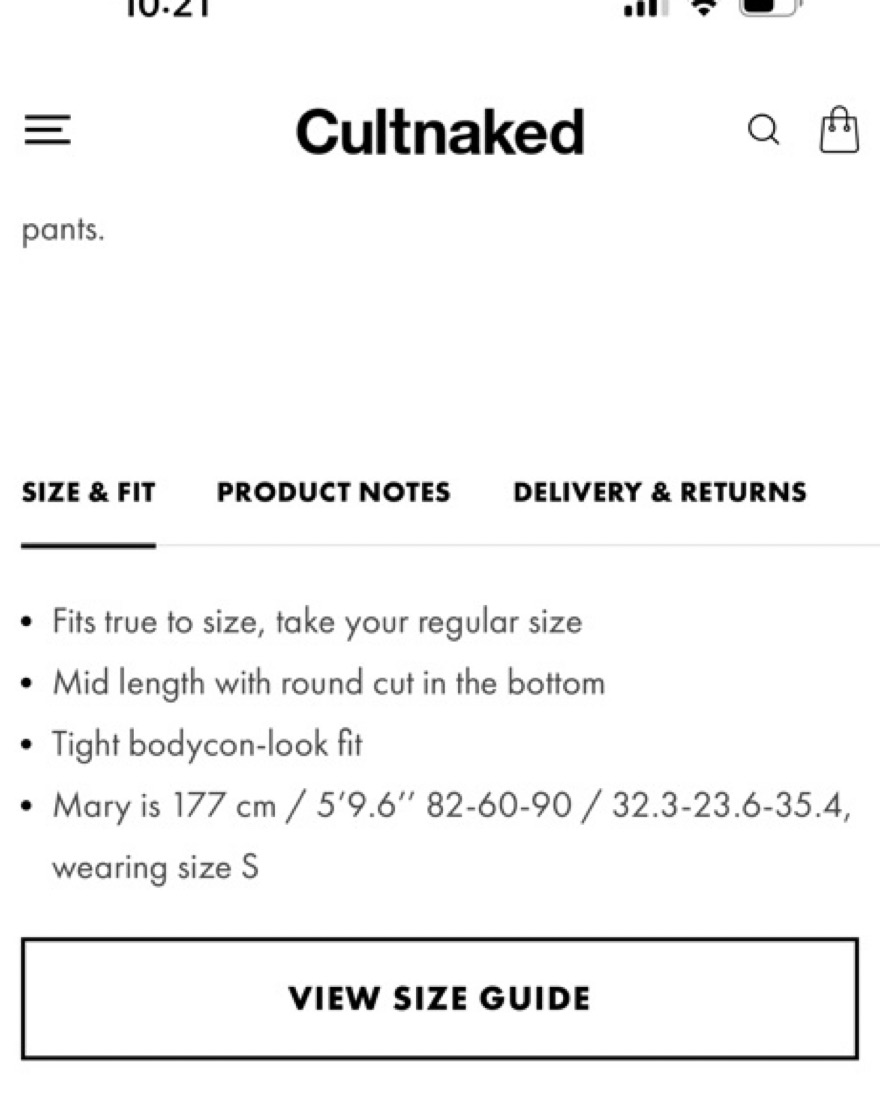Screen dimensions: 880x1099
Task: Go to Cultnaked home via logo
Action: tap(440, 131)
